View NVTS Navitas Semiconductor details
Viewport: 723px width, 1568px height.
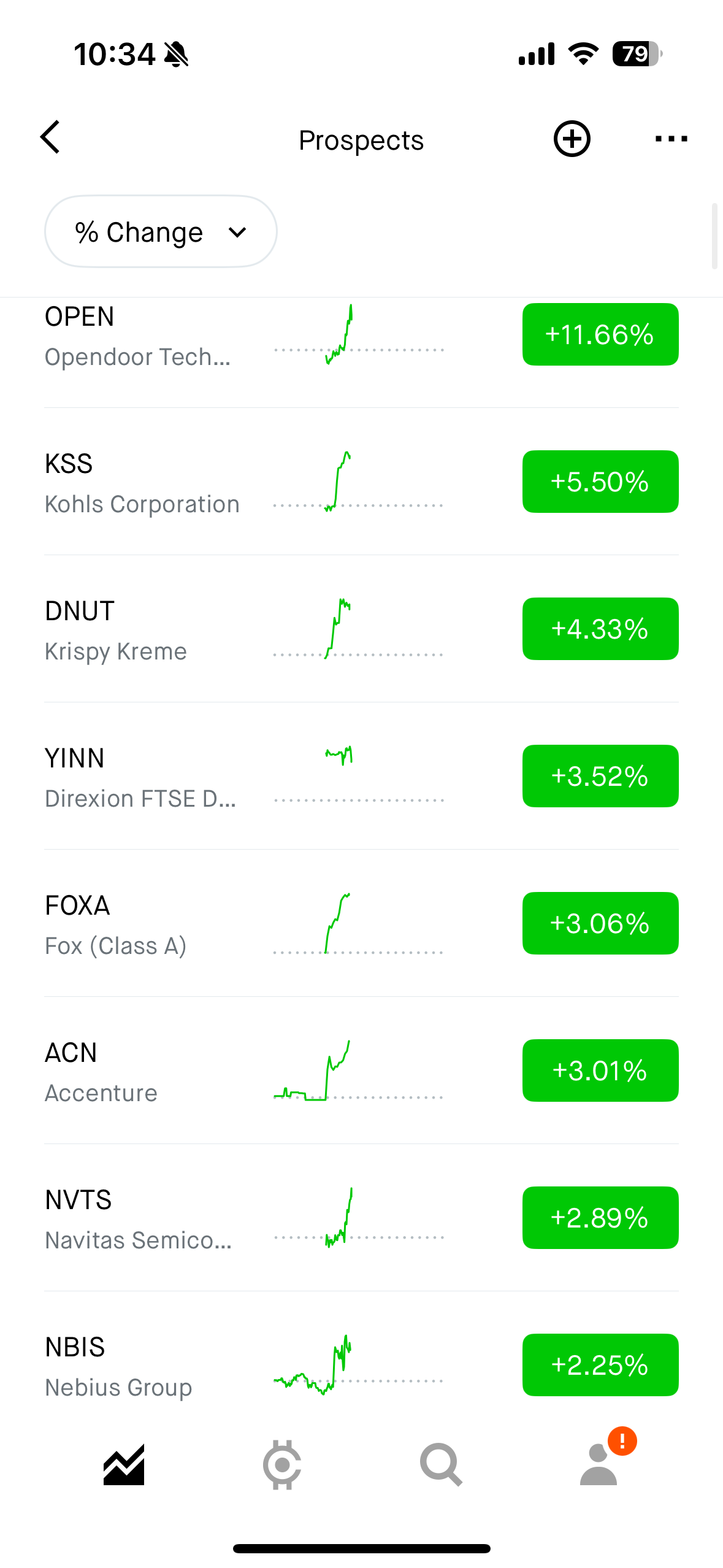point(361,1218)
